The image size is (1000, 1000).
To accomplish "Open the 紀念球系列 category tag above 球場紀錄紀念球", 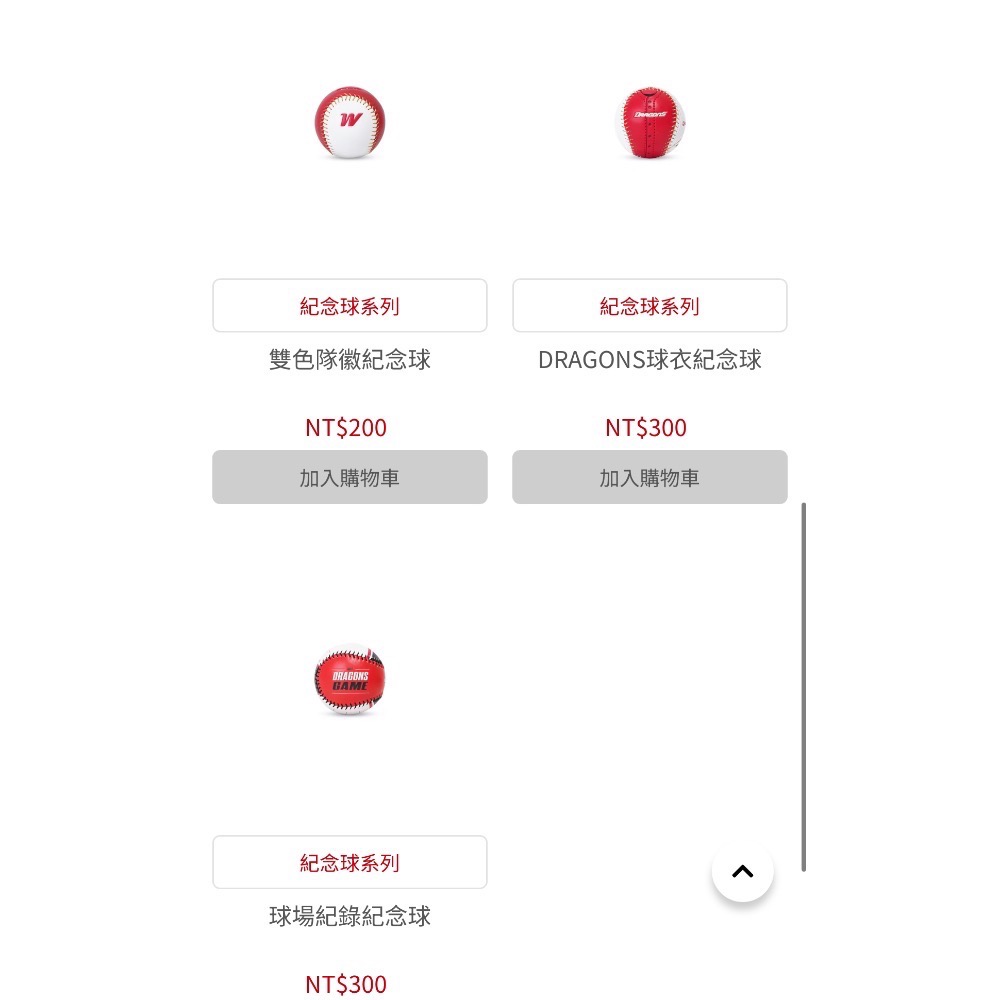I will click(x=349, y=862).
